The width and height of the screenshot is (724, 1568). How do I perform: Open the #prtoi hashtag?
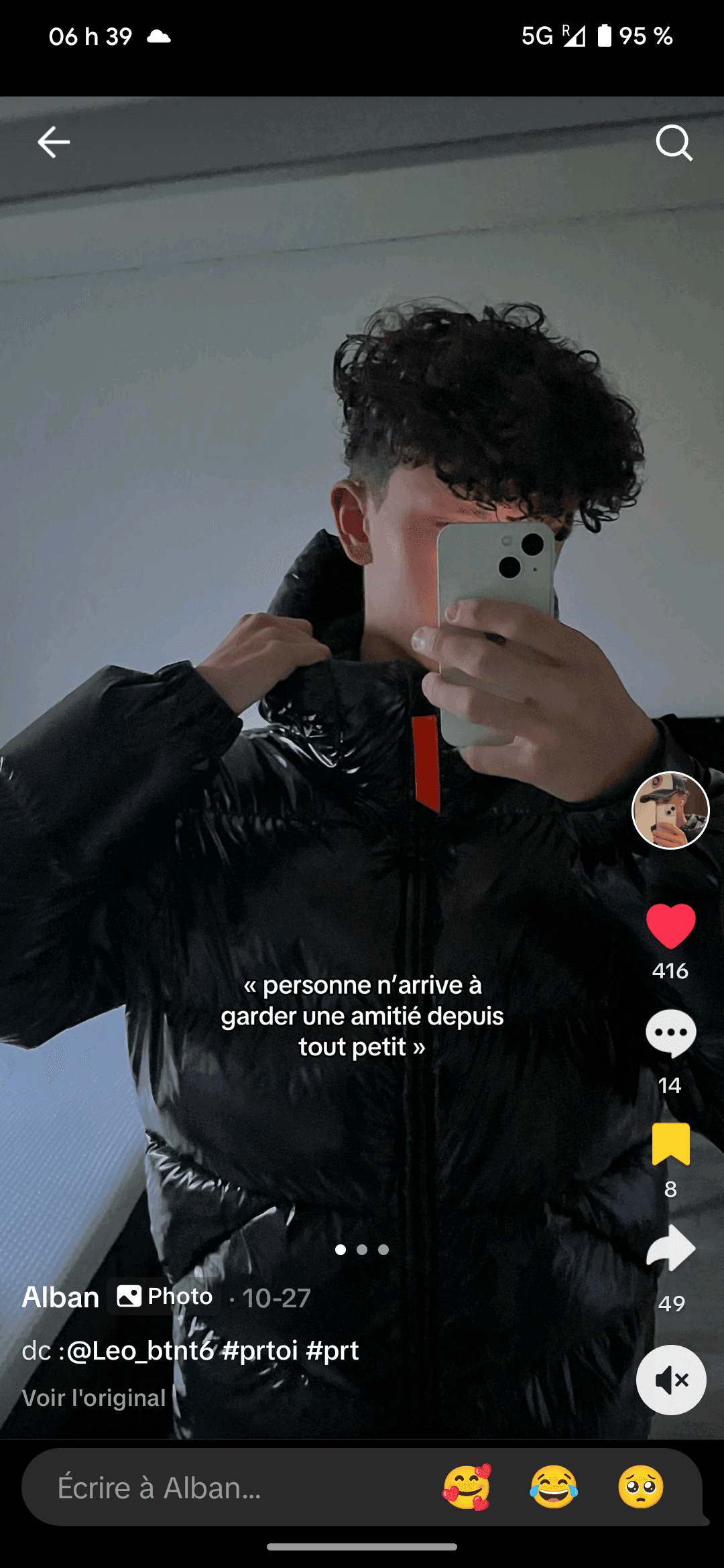[260, 1350]
